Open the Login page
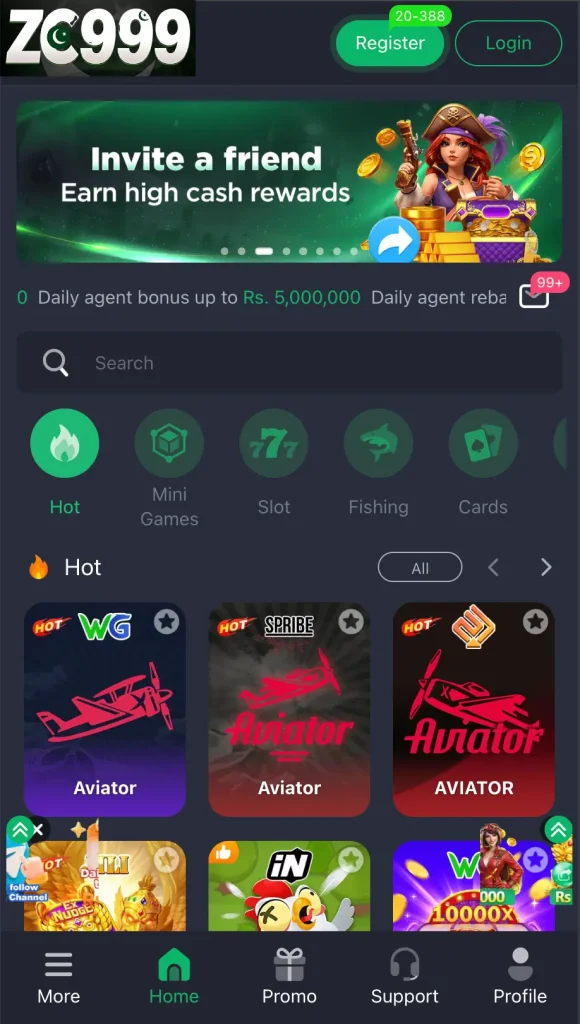The width and height of the screenshot is (580, 1024). point(508,44)
